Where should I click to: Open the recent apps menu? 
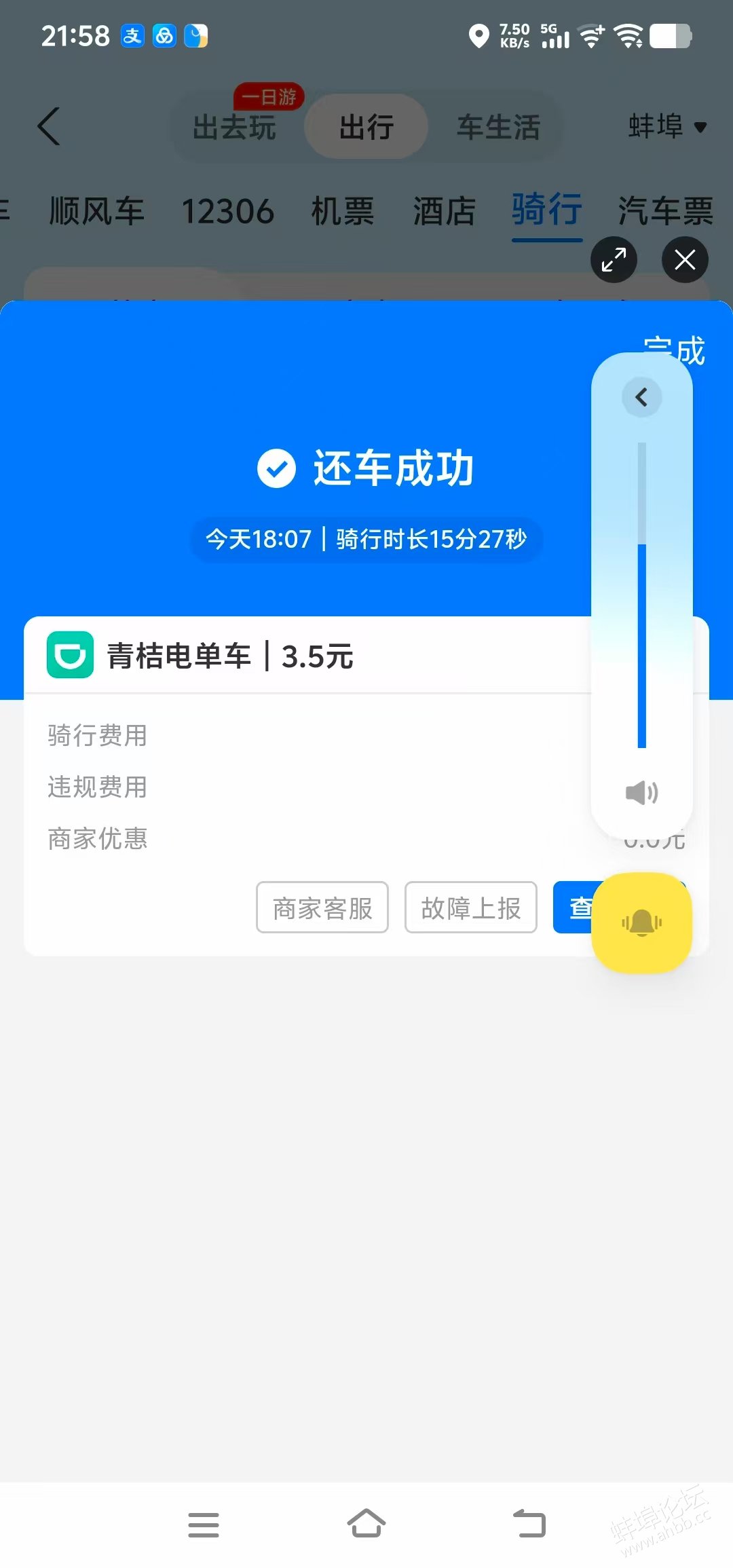point(204,1525)
